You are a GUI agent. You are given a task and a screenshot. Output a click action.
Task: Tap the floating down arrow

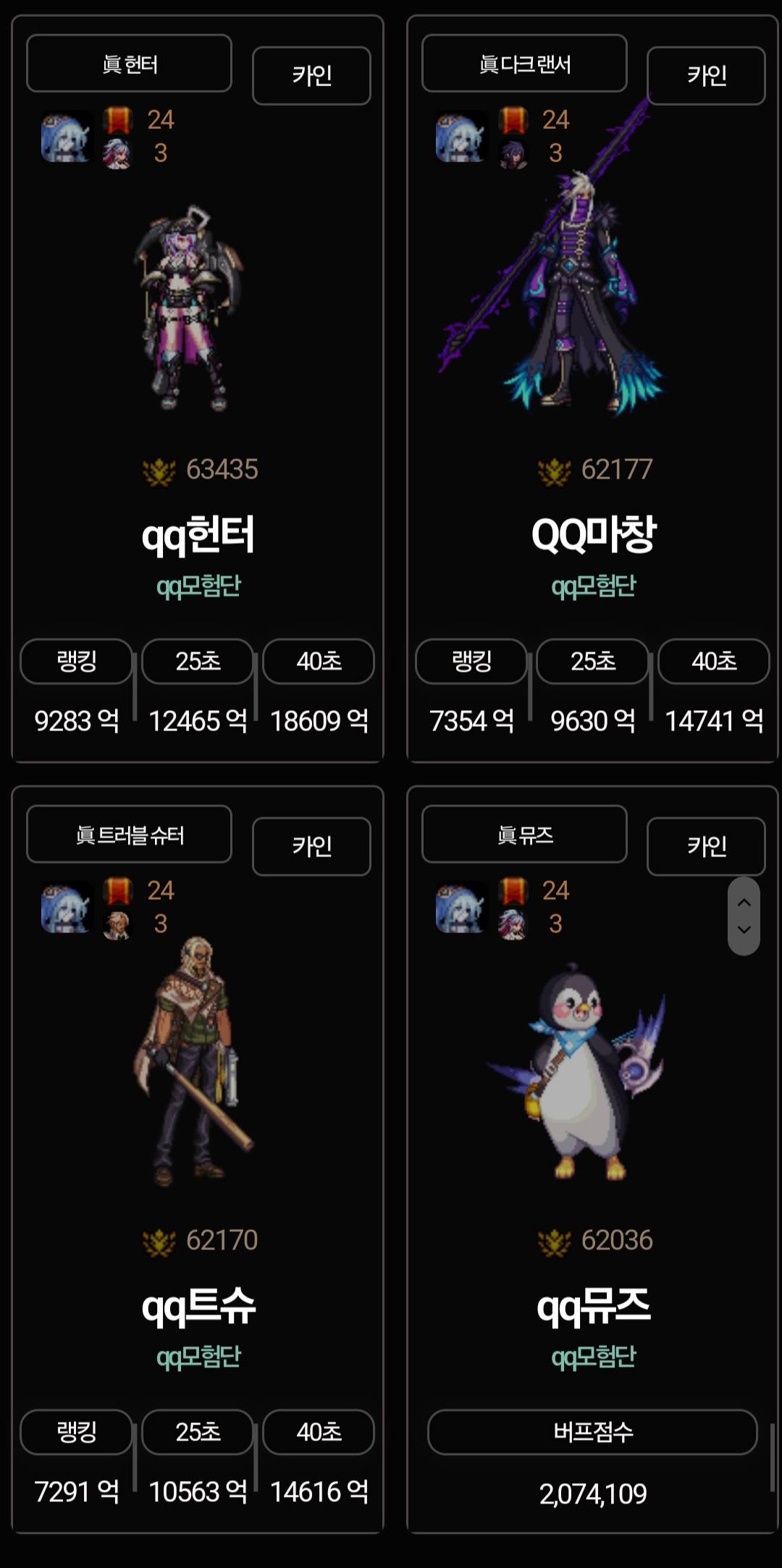click(x=744, y=930)
